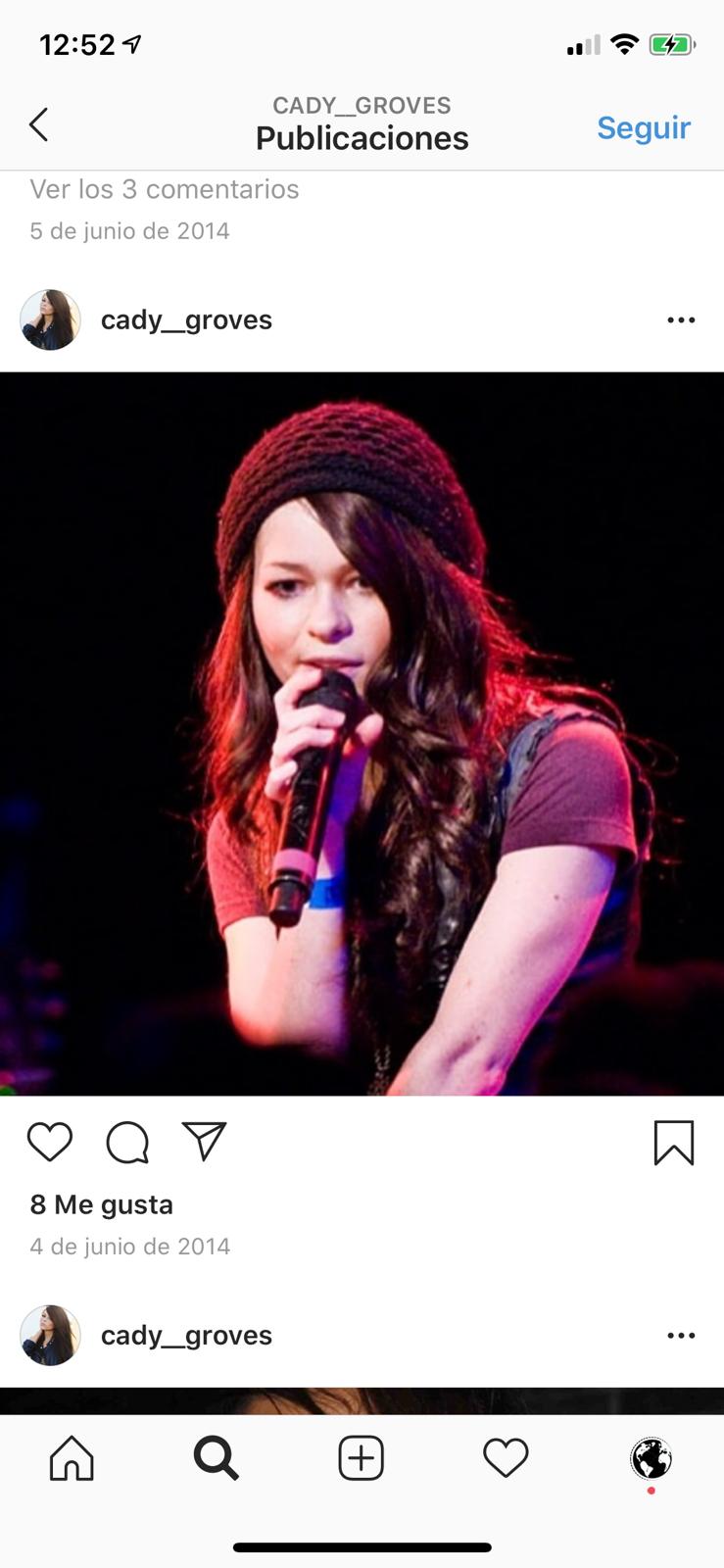Viewport: 724px width, 1568px height.
Task: Open options for the bottom cady__groves post
Action: (x=681, y=1336)
